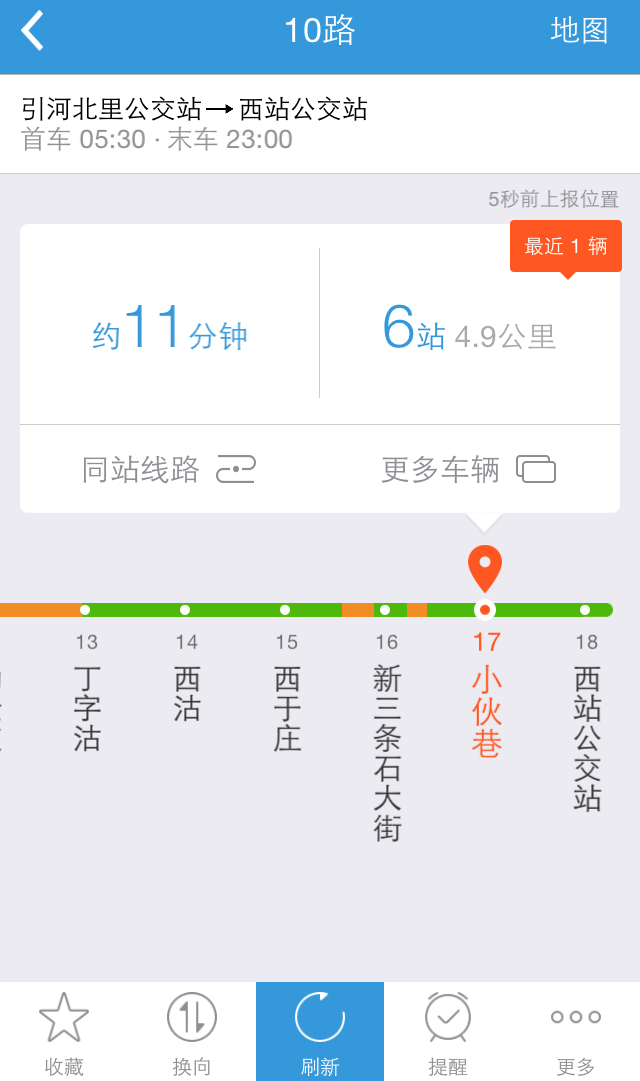Add route to 收藏 favorites
Screen dimensions: 640x1081
[64, 1032]
